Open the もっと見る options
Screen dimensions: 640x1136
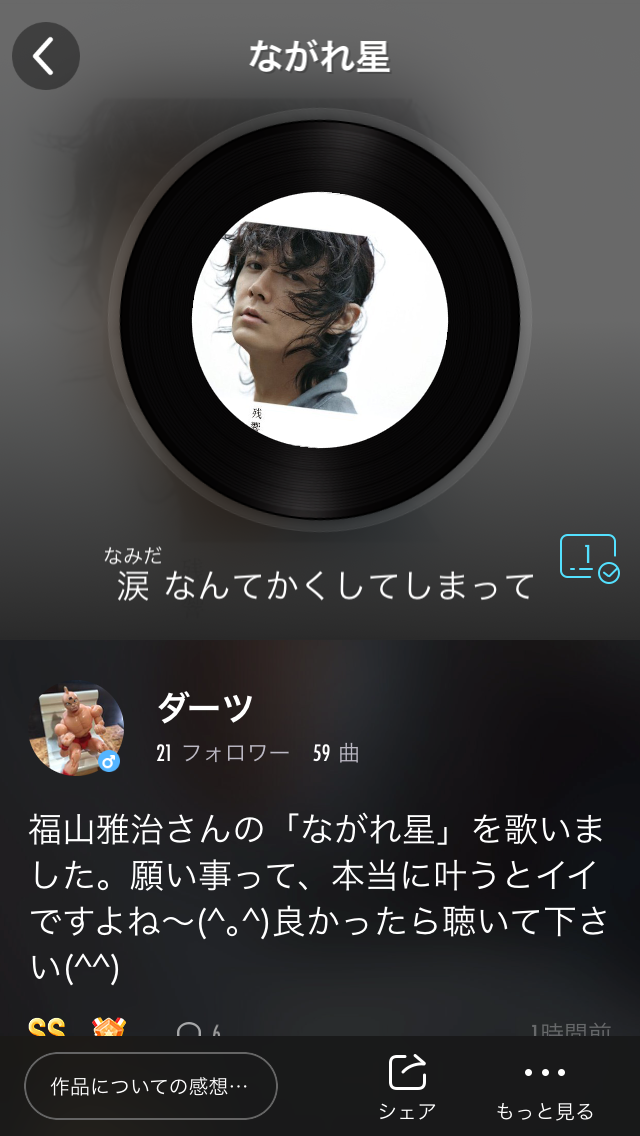tap(545, 1086)
